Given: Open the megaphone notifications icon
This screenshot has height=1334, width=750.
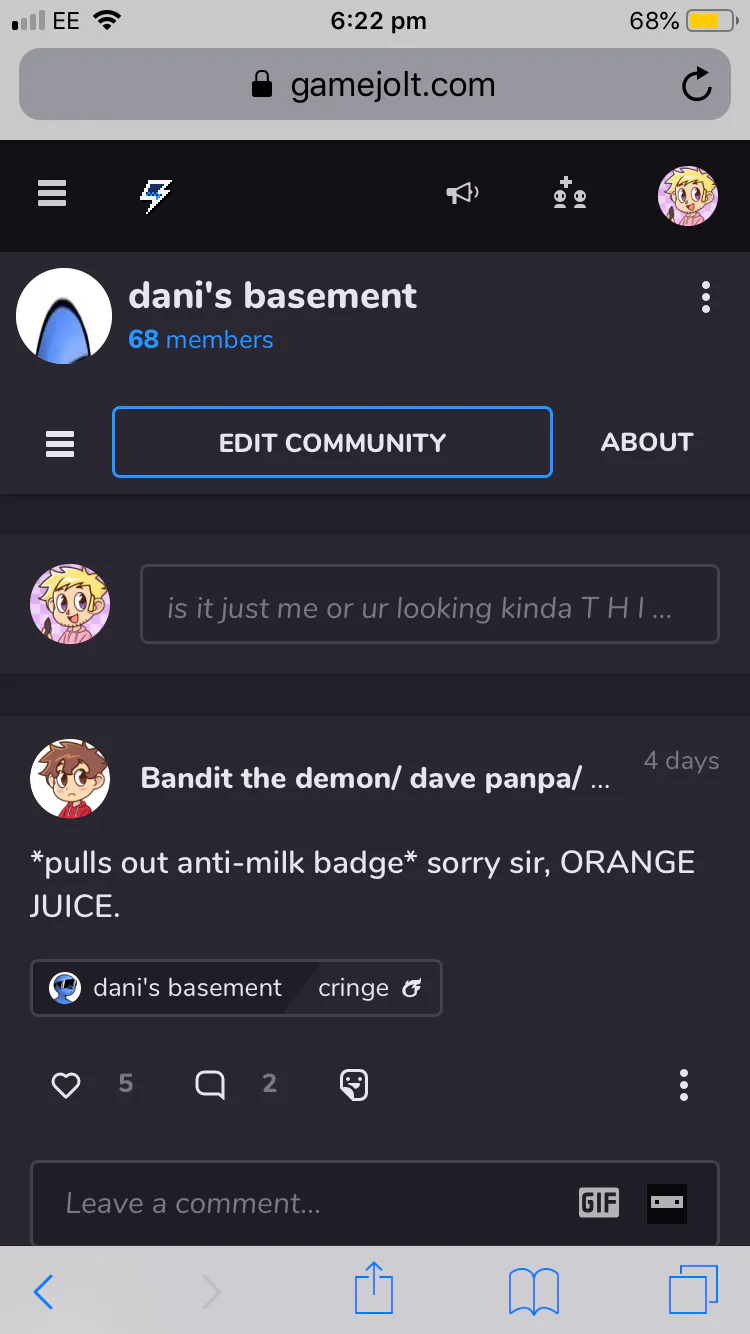Looking at the screenshot, I should click(461, 194).
